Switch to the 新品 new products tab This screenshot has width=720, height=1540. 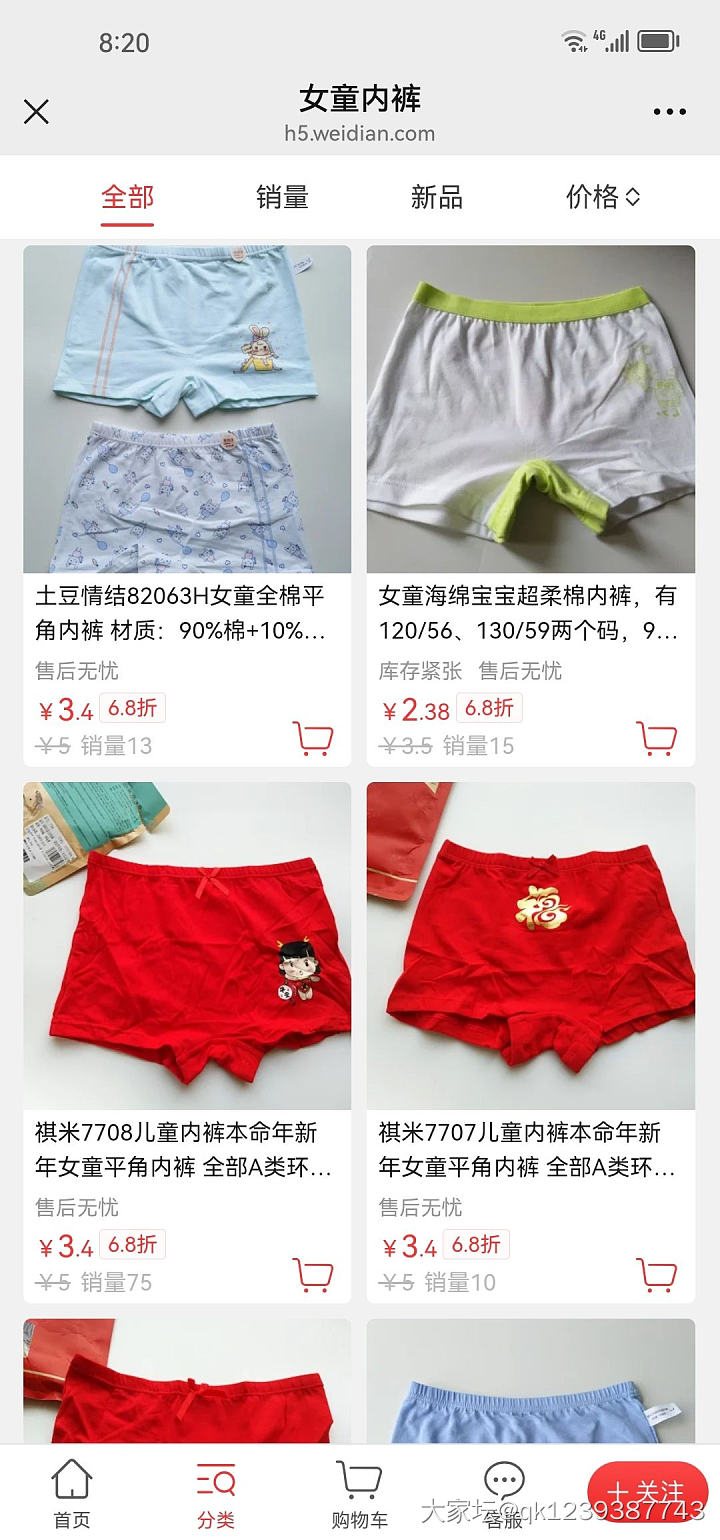(436, 197)
